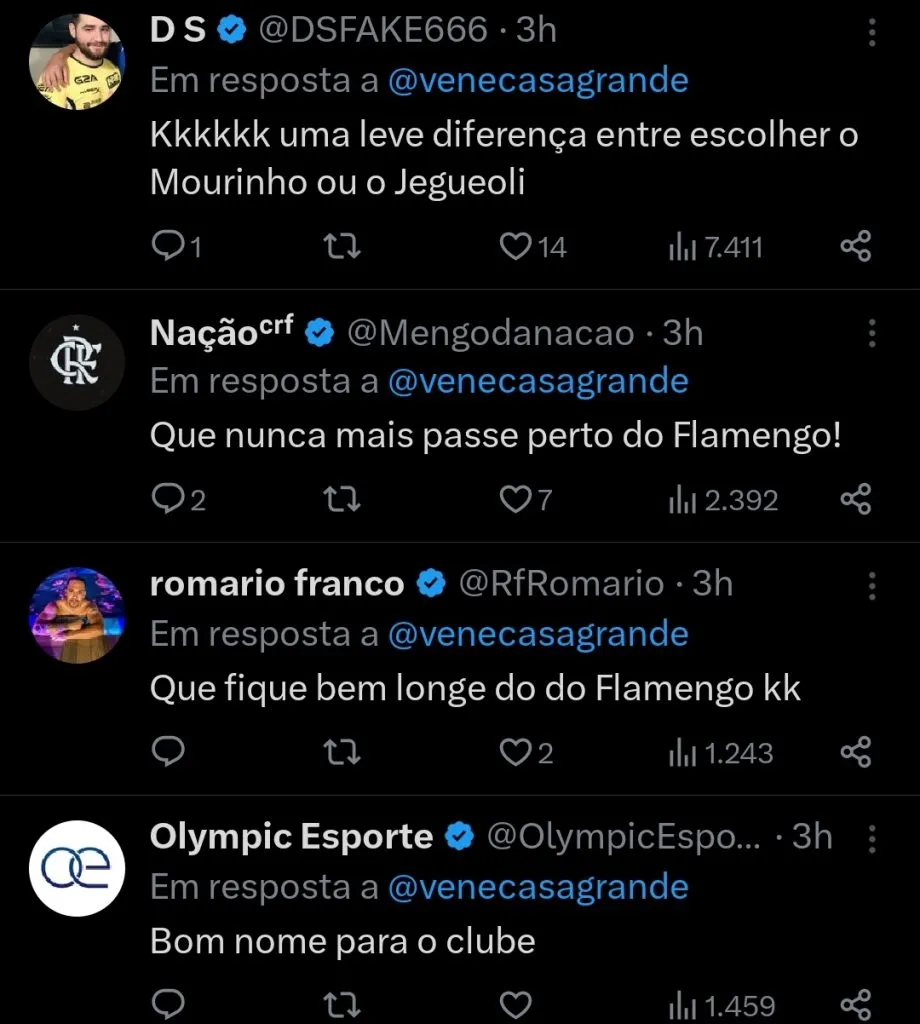Open the share icon on Olympic Esporte's tweet
920x1024 pixels.
856,1003
